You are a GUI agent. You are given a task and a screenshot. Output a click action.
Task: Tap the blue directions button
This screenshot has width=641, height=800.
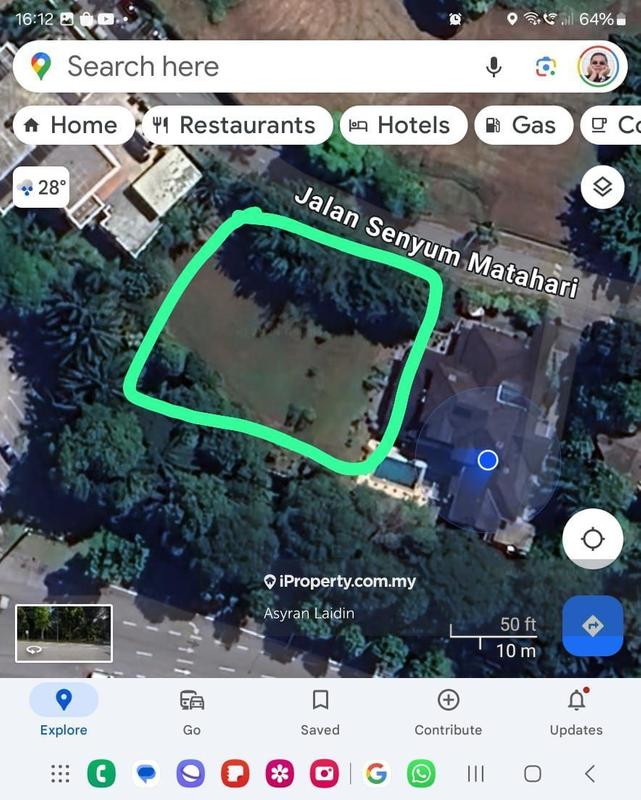(592, 626)
